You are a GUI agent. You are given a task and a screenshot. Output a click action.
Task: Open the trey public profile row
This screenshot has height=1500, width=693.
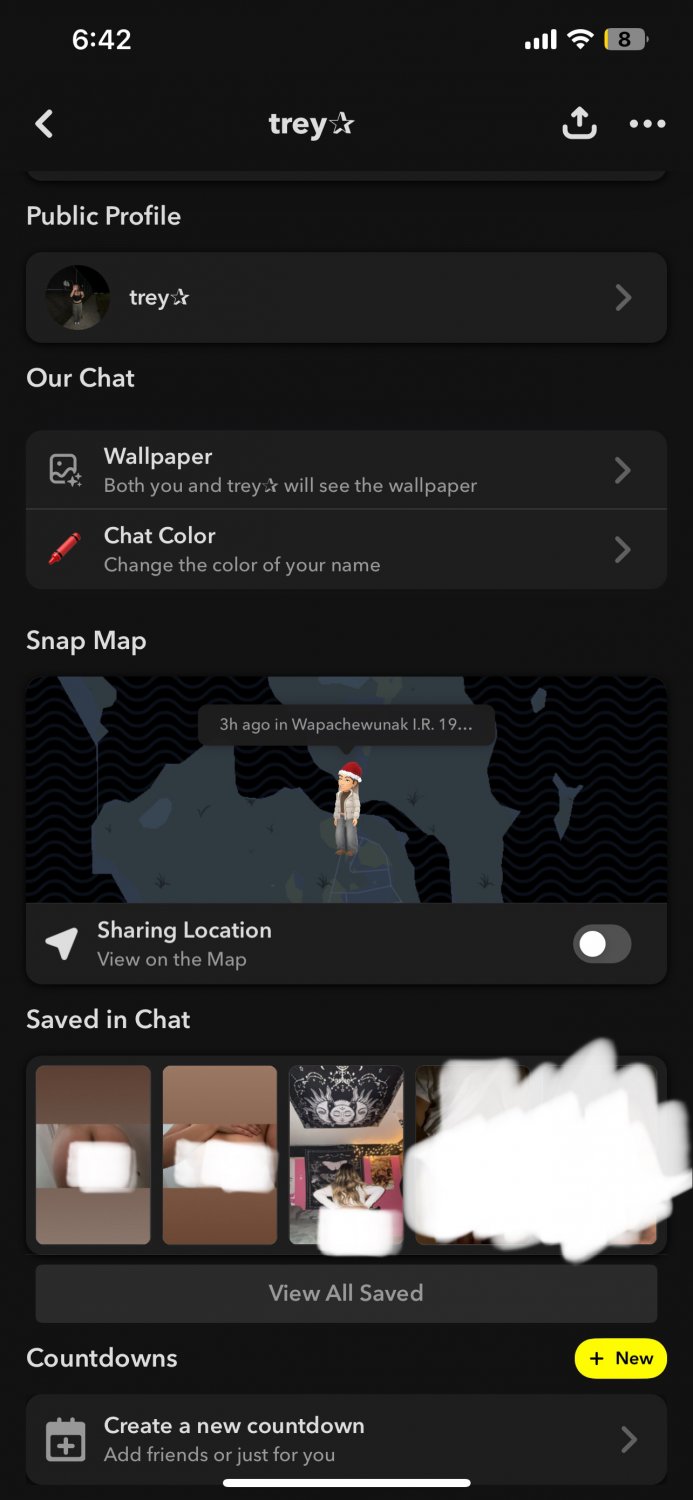click(x=346, y=298)
